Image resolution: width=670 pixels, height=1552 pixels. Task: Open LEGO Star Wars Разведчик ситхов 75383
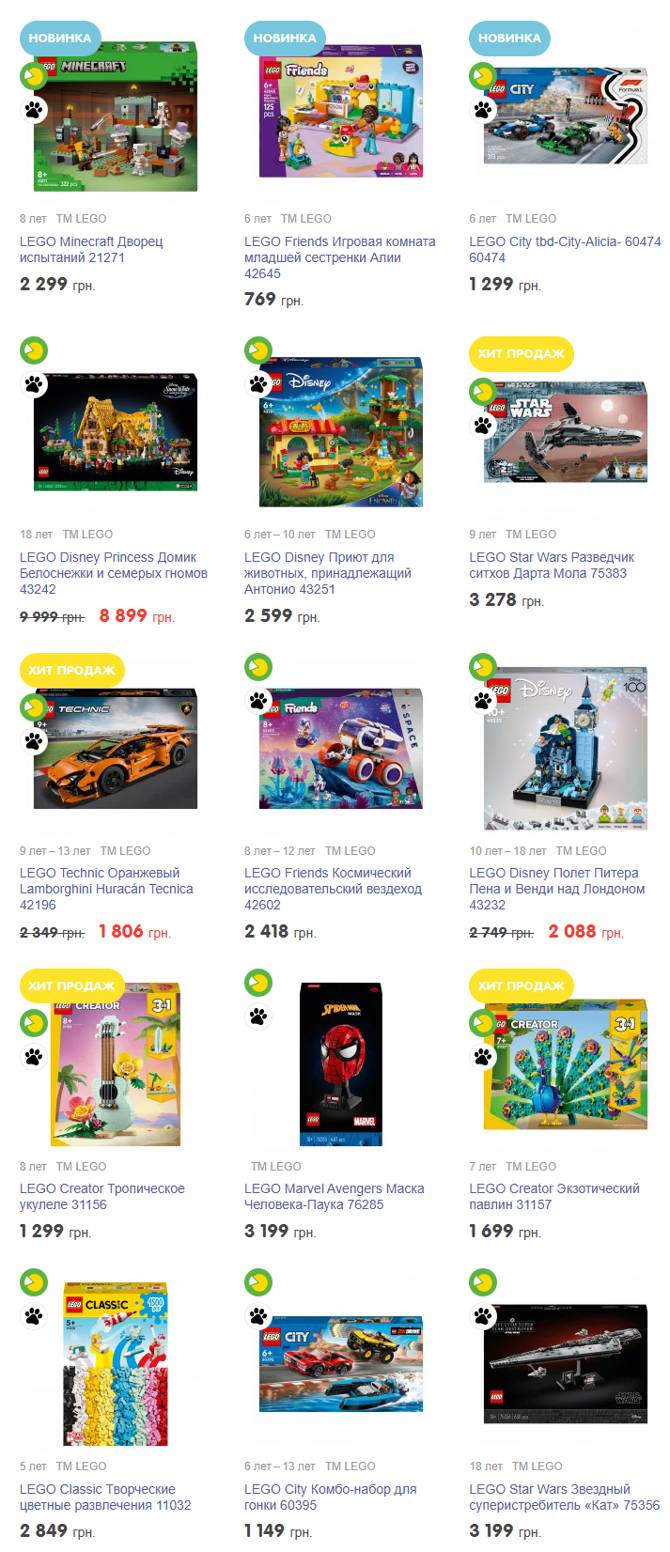pyautogui.click(x=552, y=565)
